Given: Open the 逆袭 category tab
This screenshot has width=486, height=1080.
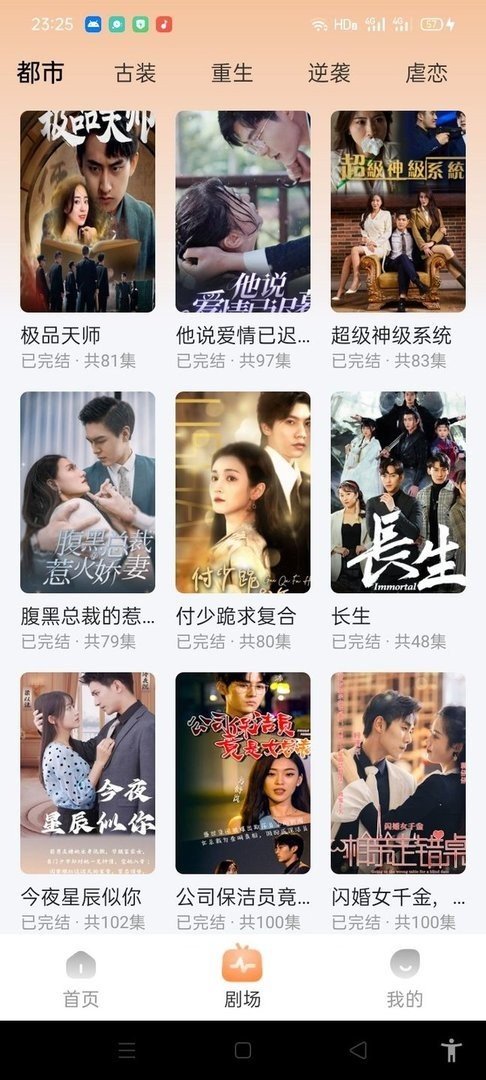Looking at the screenshot, I should point(329,73).
